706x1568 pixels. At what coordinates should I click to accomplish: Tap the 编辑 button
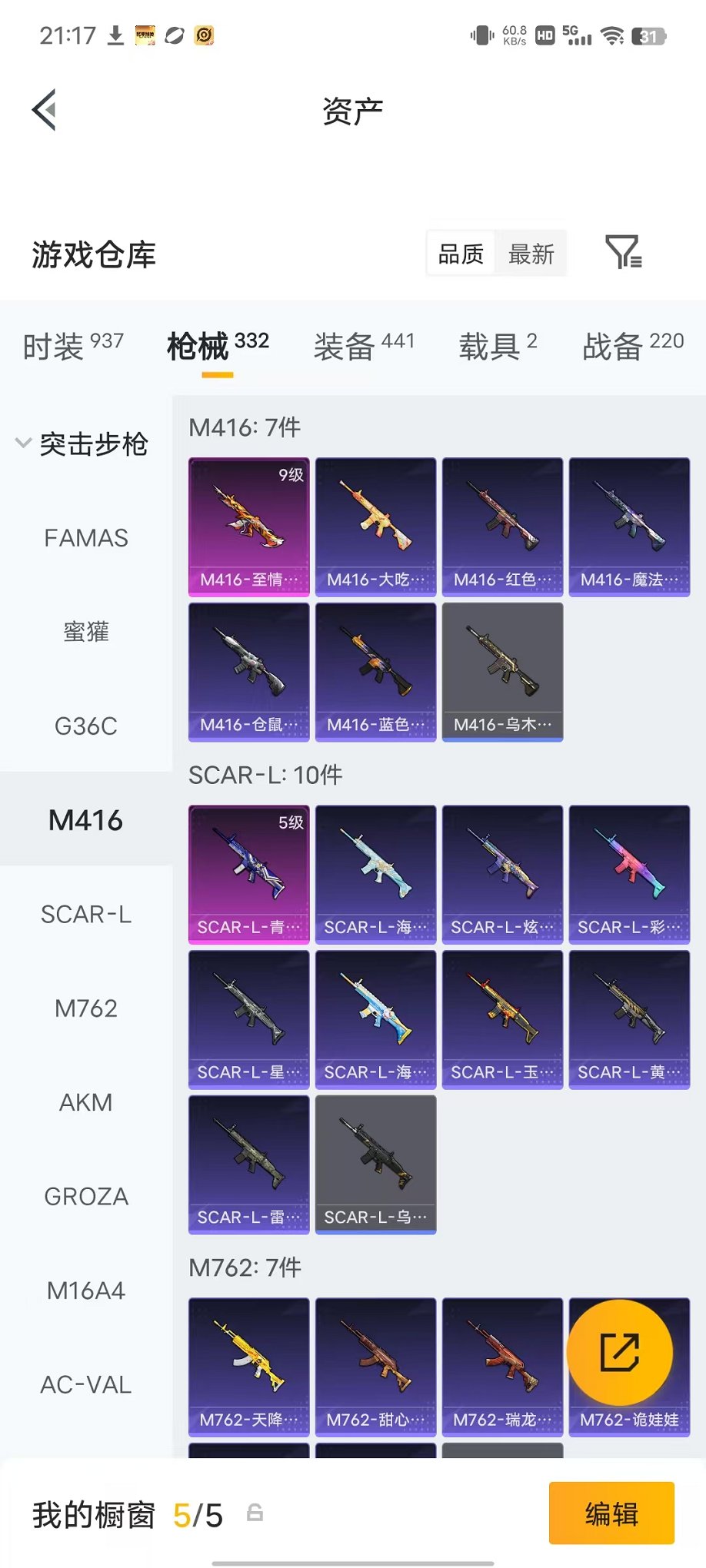pyautogui.click(x=611, y=1513)
